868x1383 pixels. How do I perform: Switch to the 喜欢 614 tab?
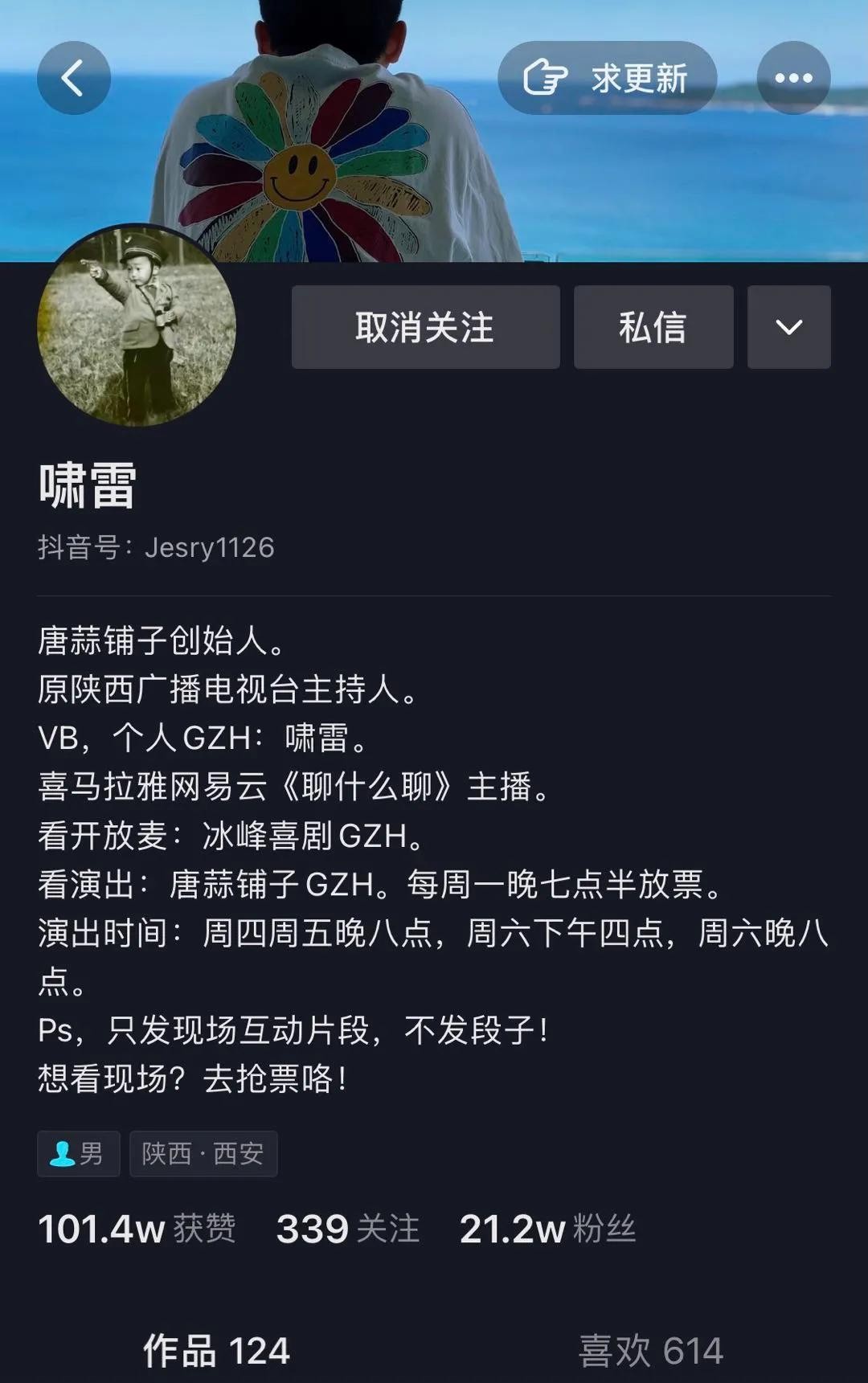(x=650, y=1351)
